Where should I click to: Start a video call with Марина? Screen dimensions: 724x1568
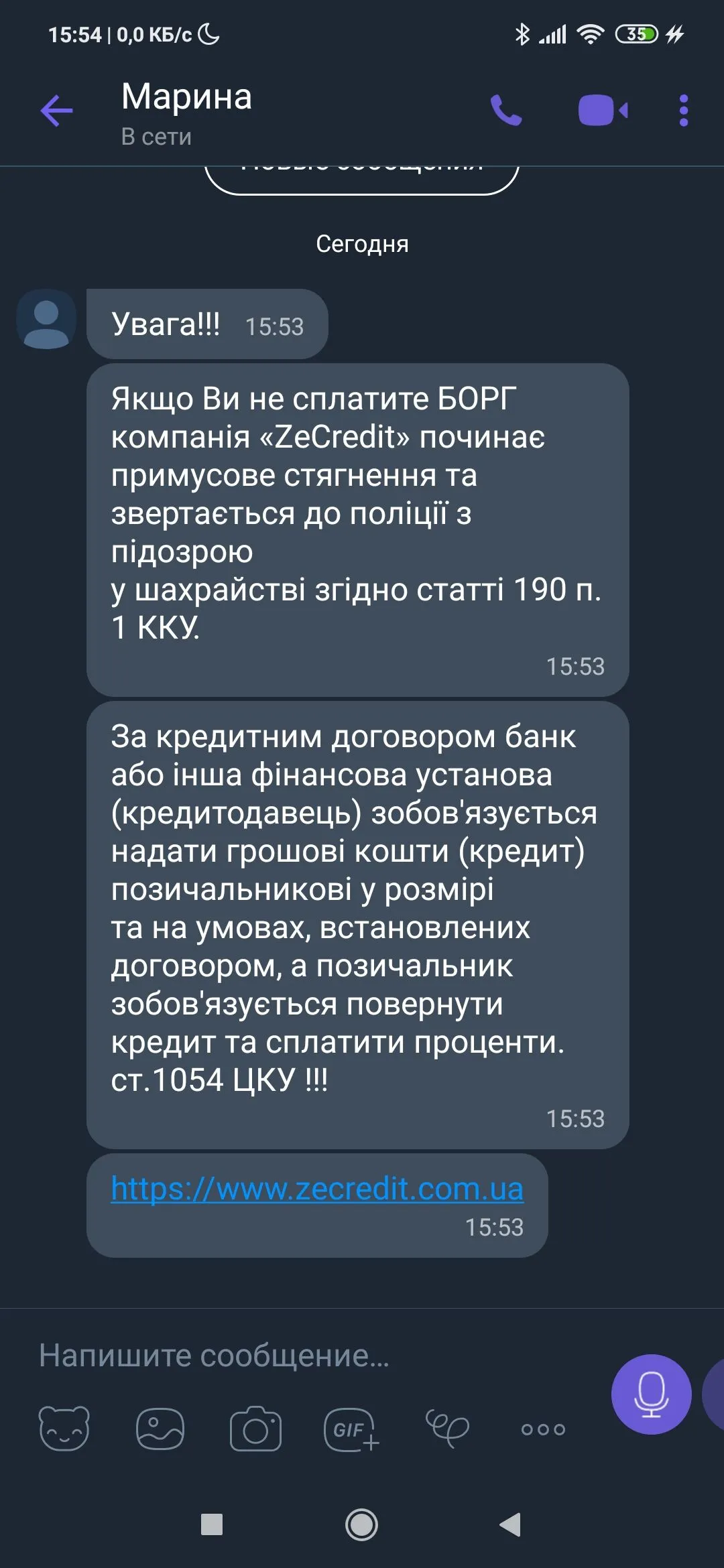(602, 111)
